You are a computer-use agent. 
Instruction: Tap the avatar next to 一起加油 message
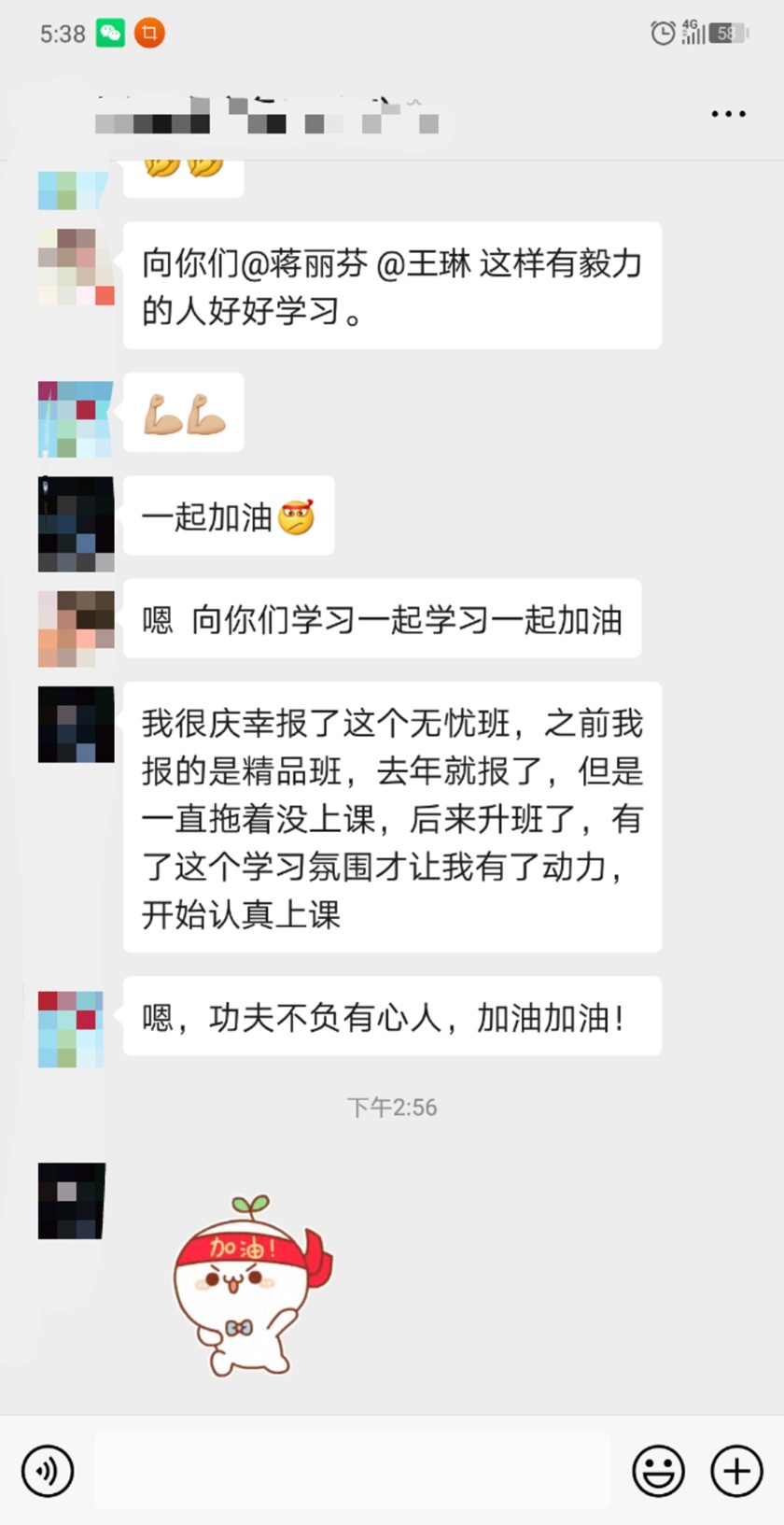coord(75,521)
